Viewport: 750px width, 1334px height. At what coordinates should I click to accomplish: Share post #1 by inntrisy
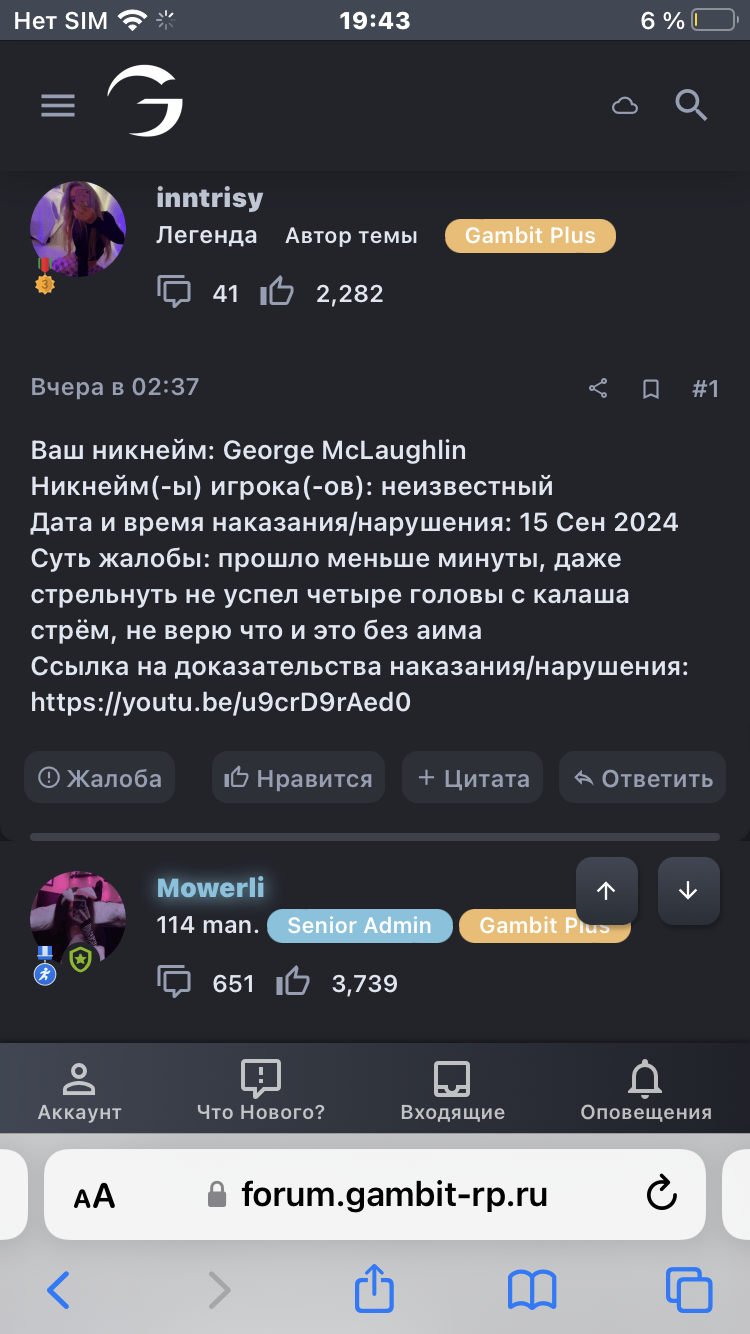pos(598,389)
